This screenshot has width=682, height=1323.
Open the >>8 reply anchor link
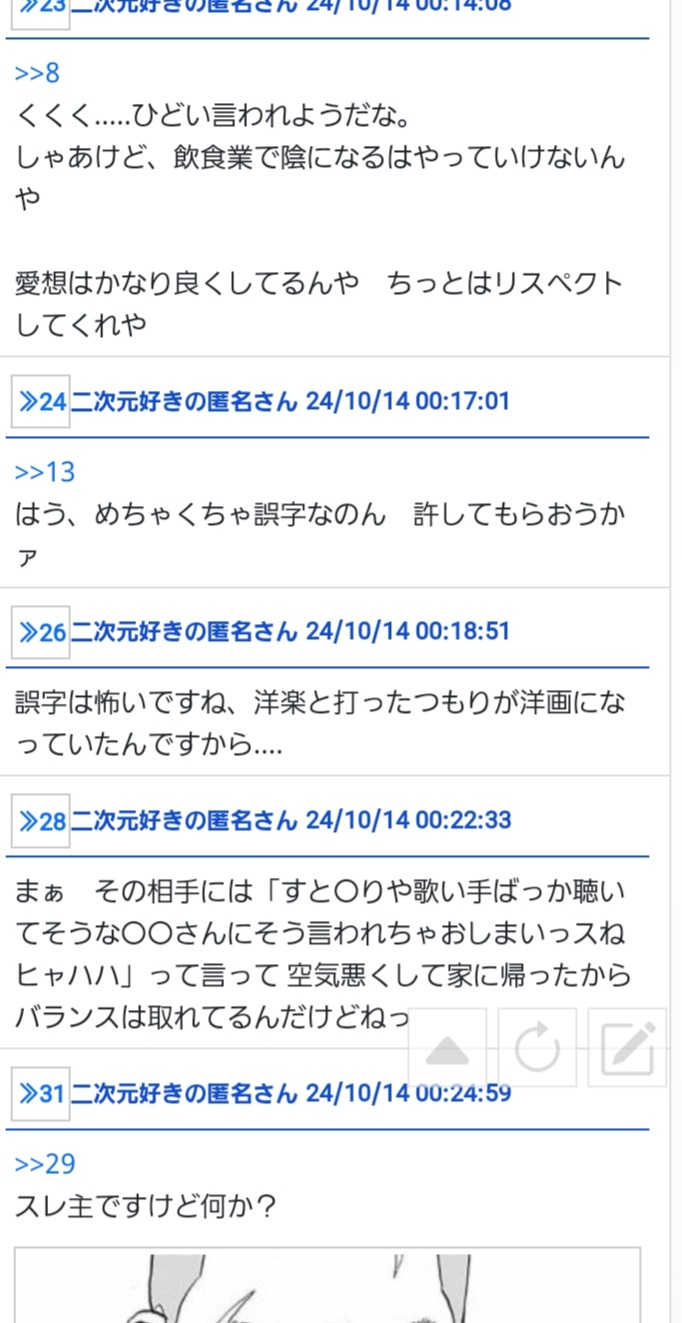point(37,73)
